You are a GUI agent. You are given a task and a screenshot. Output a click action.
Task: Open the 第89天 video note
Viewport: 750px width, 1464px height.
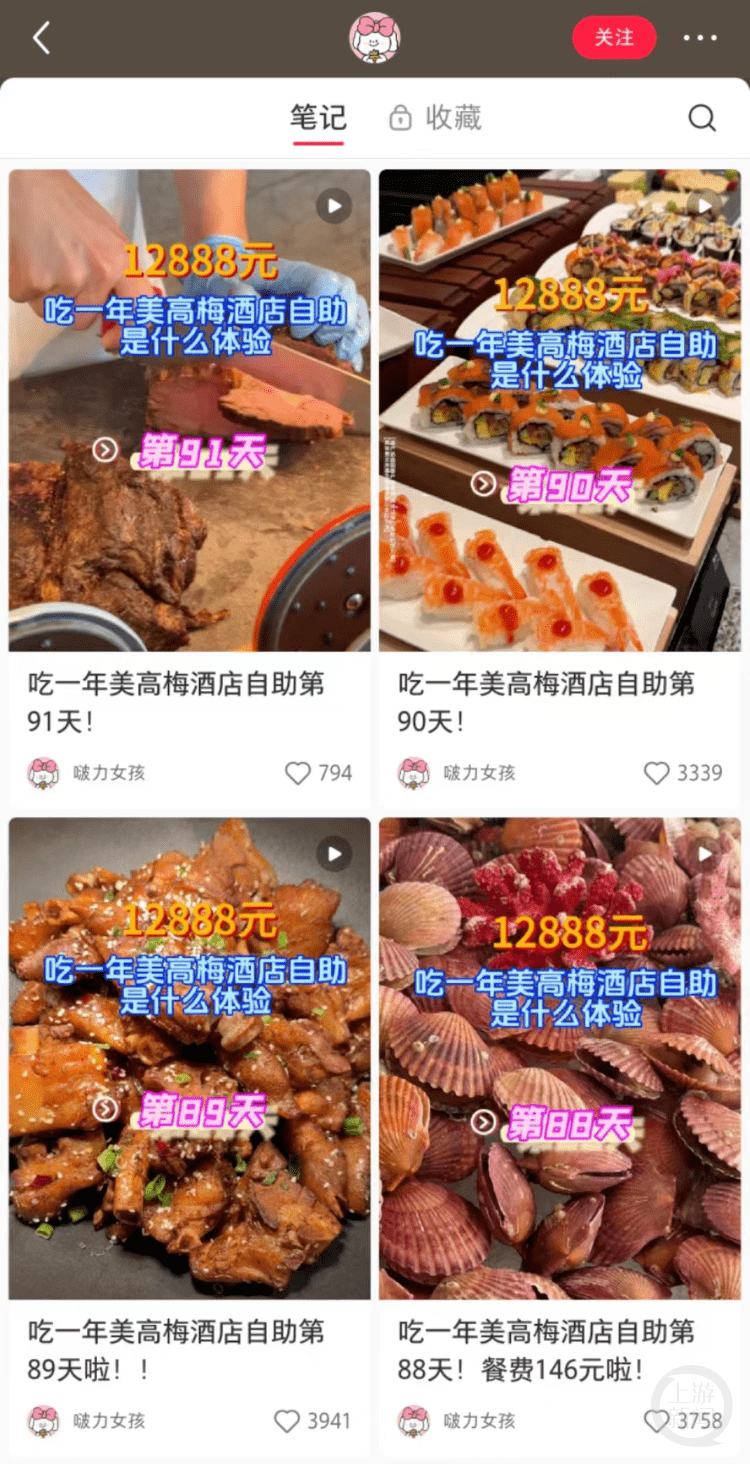[190, 1058]
